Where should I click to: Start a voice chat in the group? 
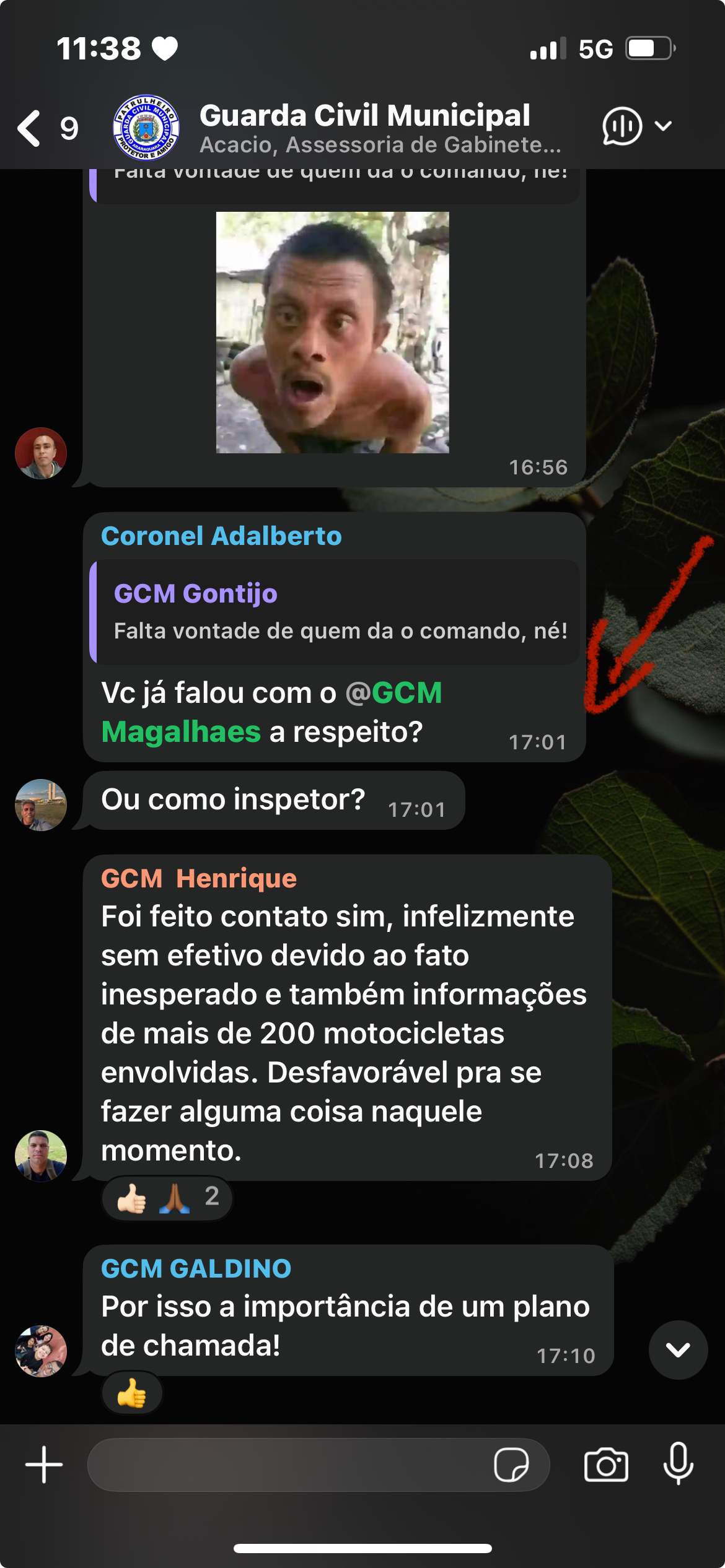623,126
